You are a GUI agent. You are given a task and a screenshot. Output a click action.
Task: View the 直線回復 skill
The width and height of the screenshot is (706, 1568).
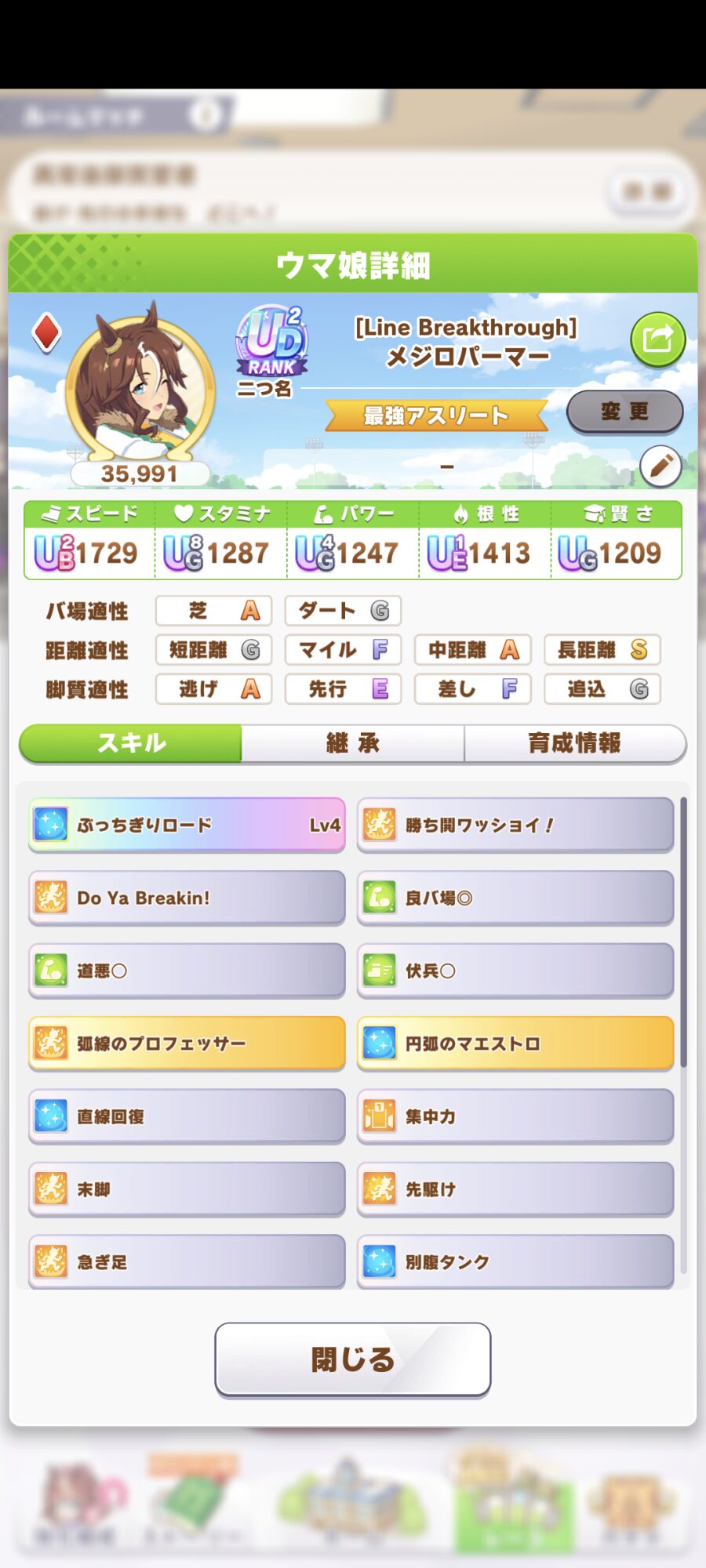[187, 1116]
